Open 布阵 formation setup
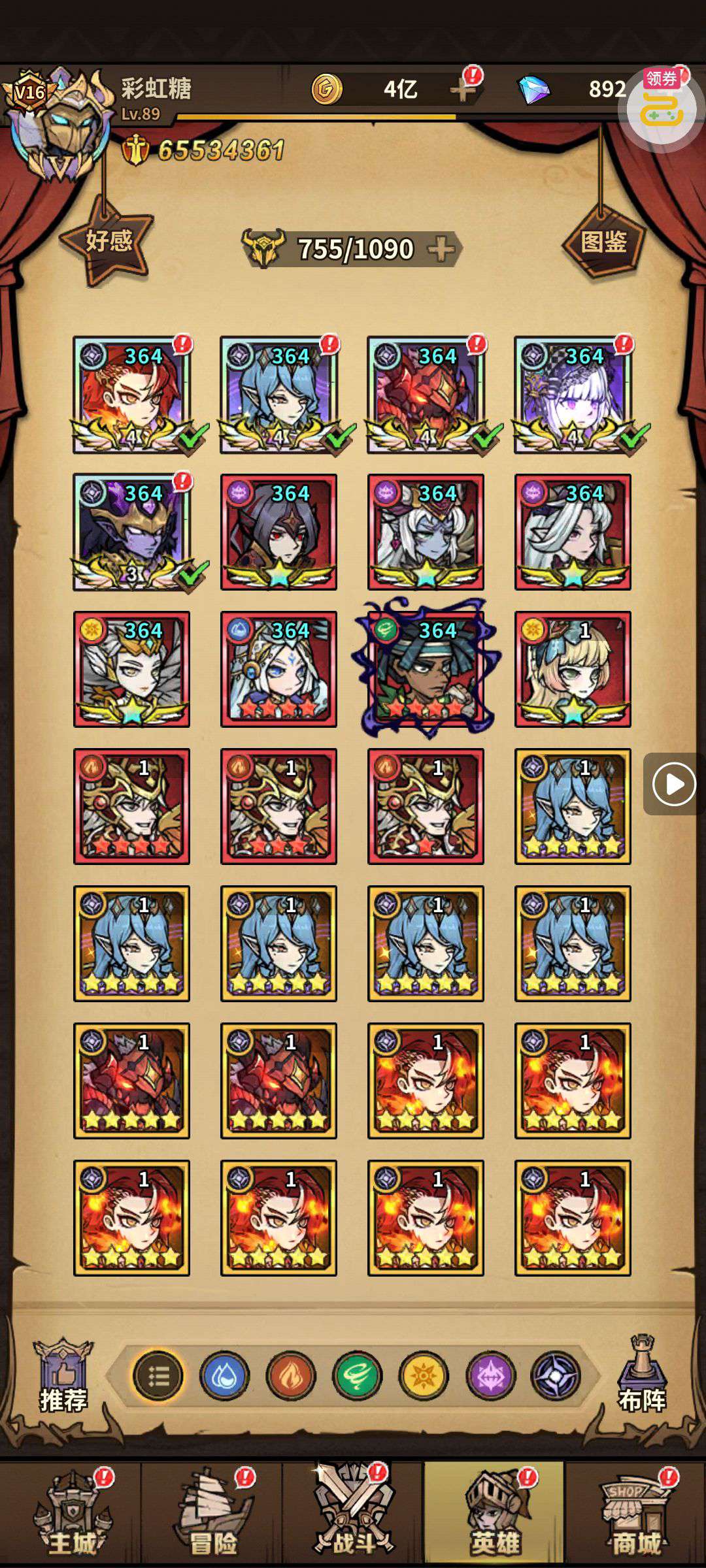This screenshot has width=706, height=1568. point(641,1377)
